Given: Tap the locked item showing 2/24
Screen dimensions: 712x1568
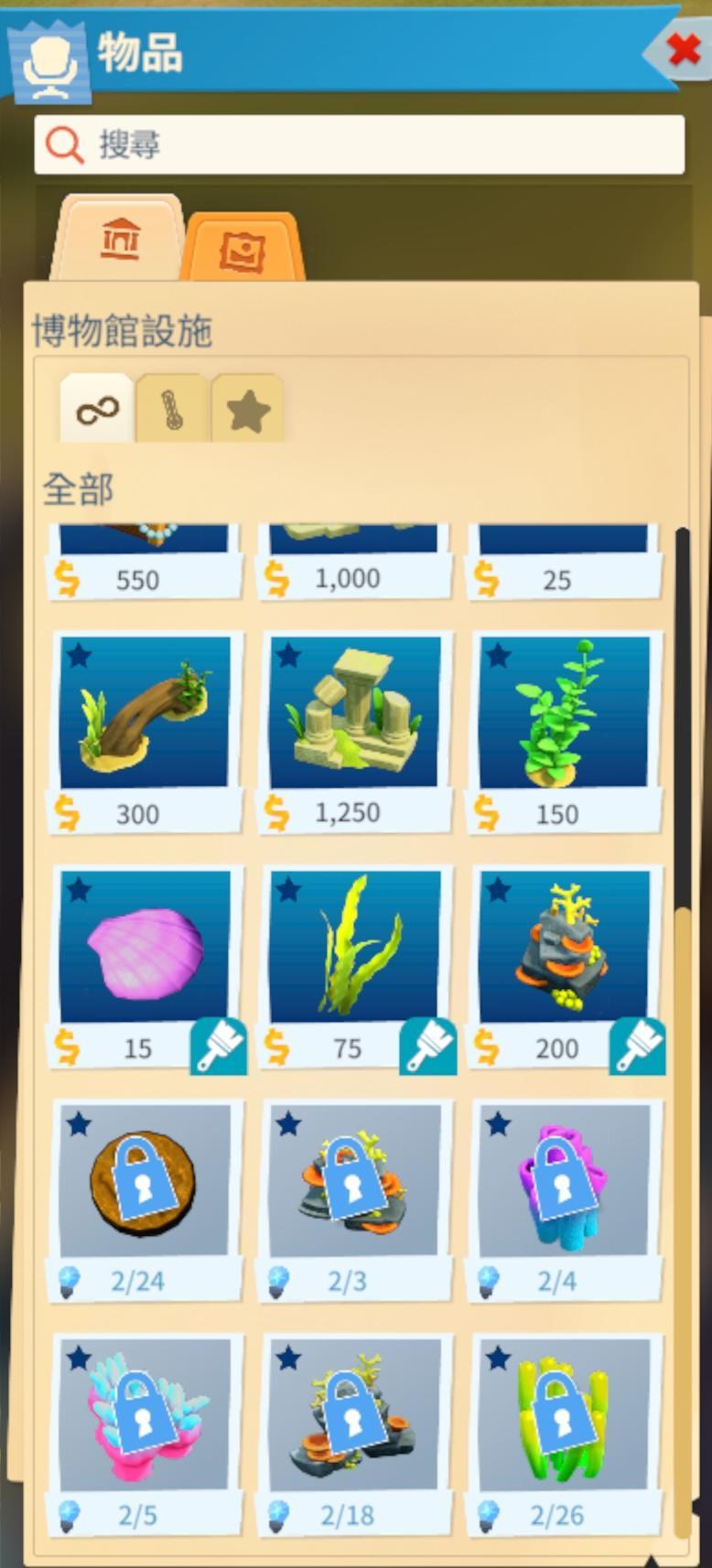Looking at the screenshot, I should [x=145, y=1200].
